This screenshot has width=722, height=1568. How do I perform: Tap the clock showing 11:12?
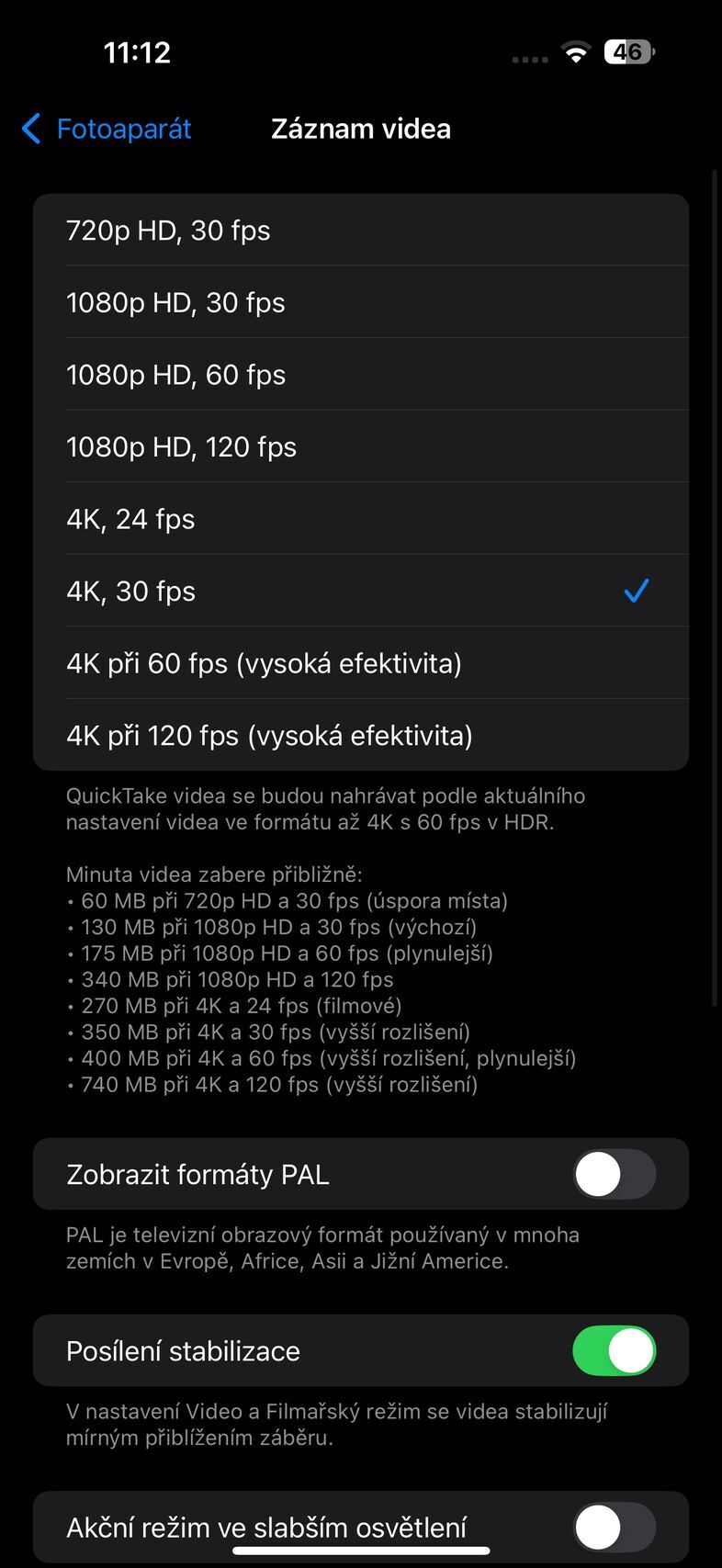[135, 51]
